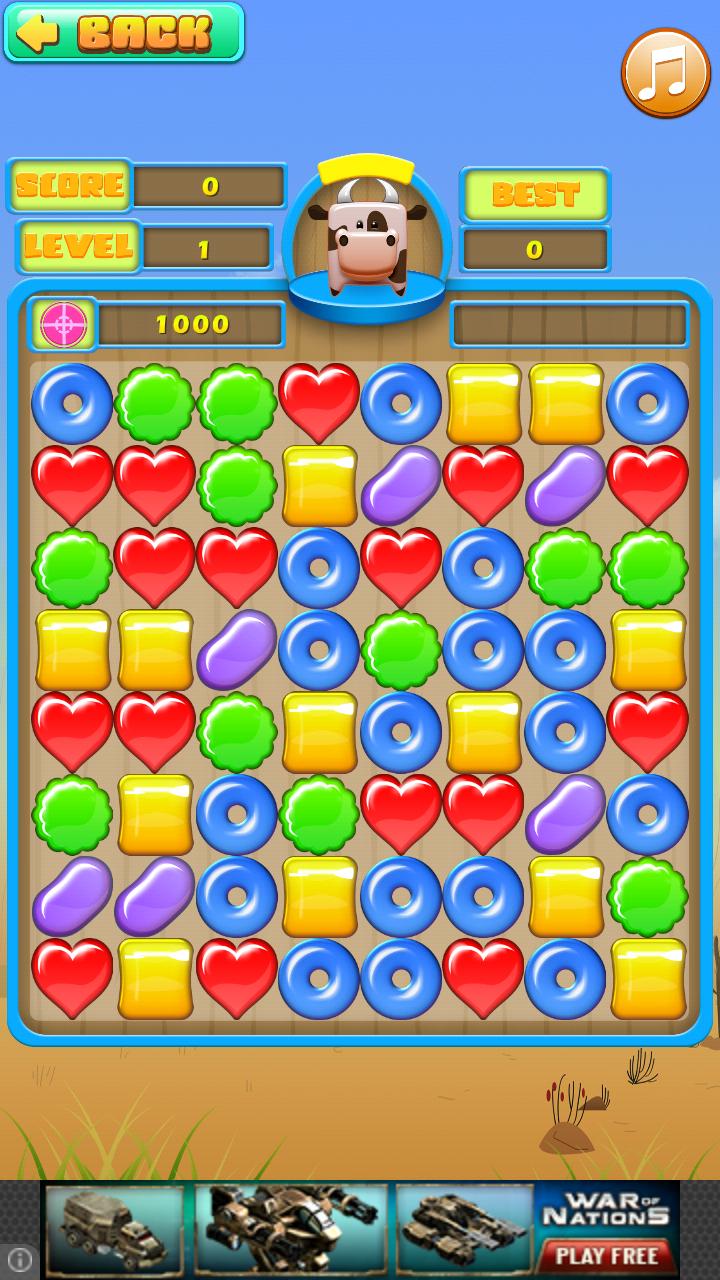Image resolution: width=720 pixels, height=1280 pixels.
Task: Tap the red heart candy in the bottom-left corner
Action: click(x=72, y=976)
